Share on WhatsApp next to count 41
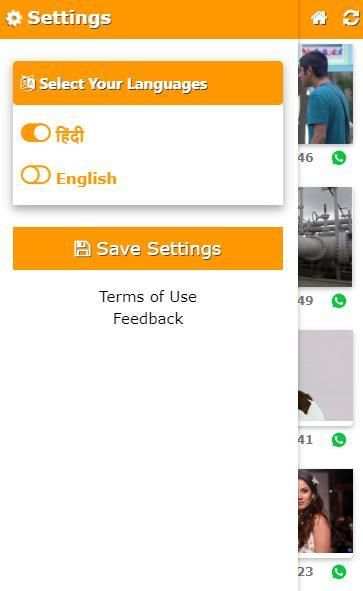363x591 pixels. [339, 439]
